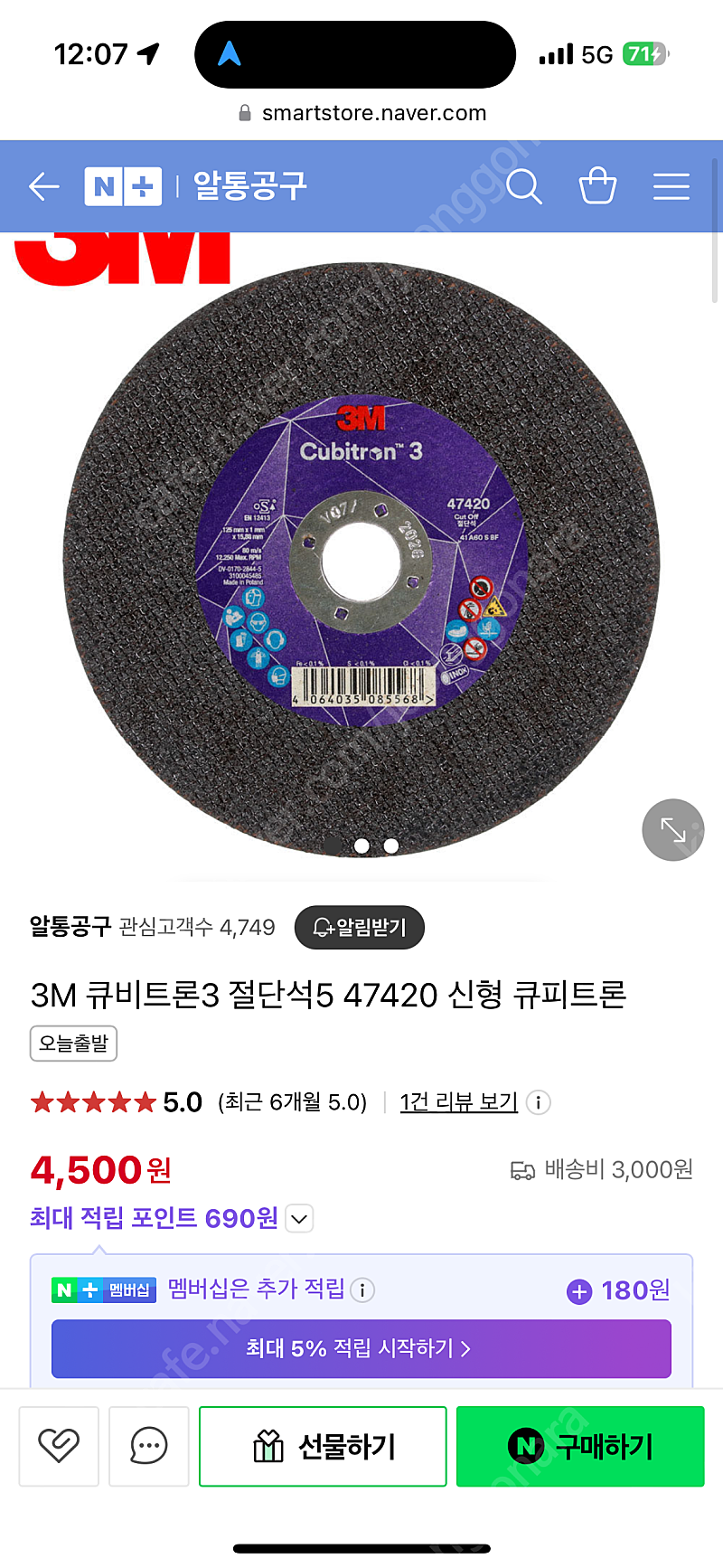Open the shopping basket
Viewport: 723px width, 1568px height.
(x=597, y=185)
